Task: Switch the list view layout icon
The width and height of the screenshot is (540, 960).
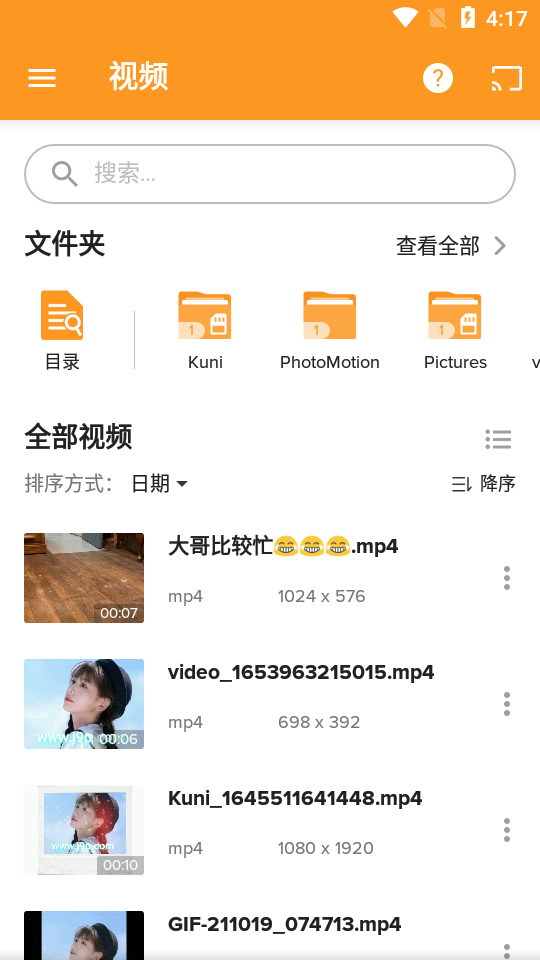Action: (x=498, y=439)
